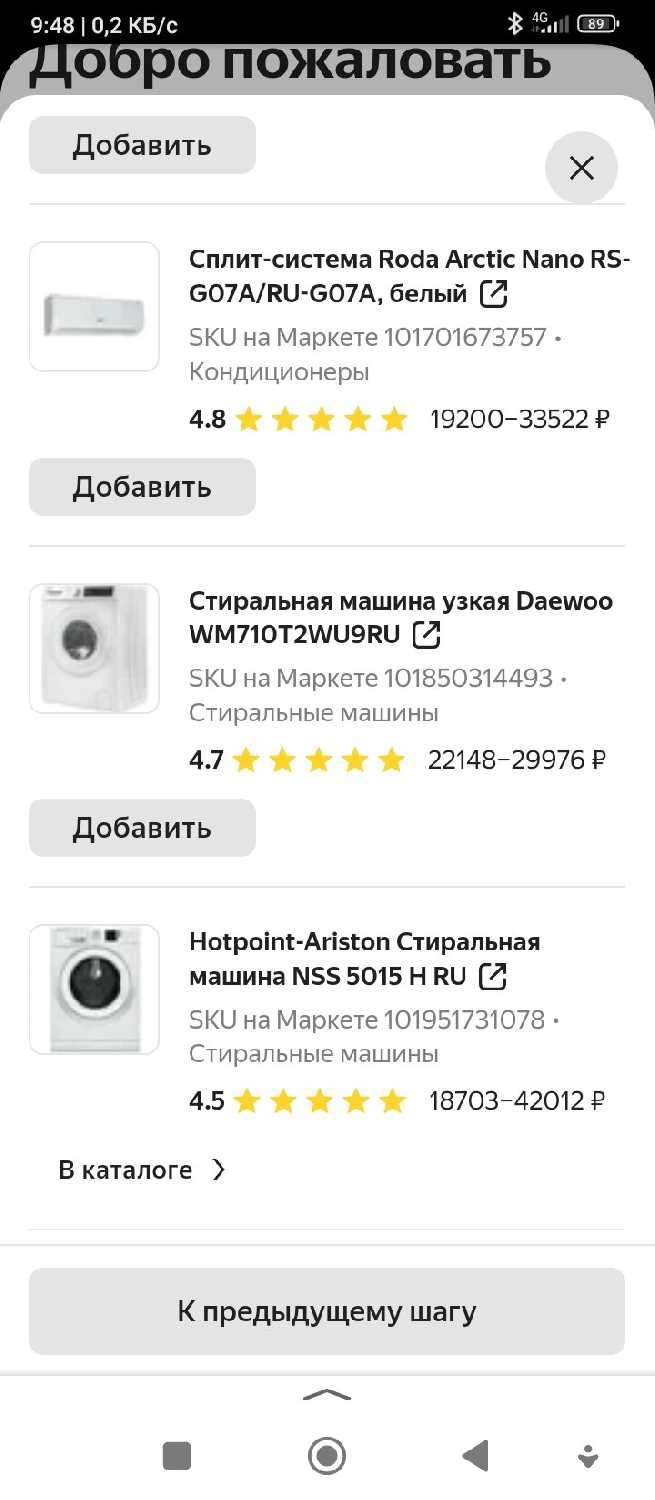This screenshot has height=1500, width=655.
Task: View Daewoo washing machine product image
Action: [94, 648]
